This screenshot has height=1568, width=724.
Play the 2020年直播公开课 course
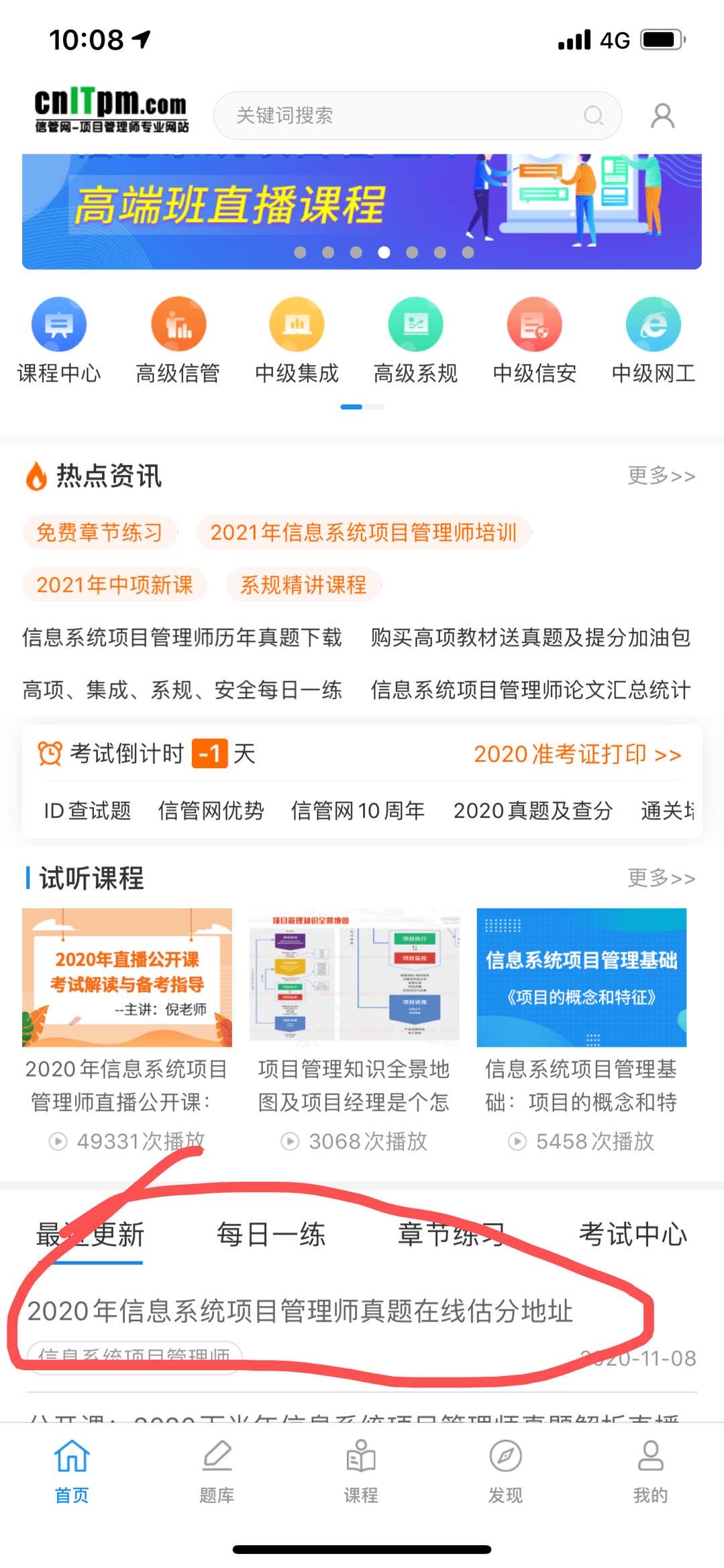click(127, 977)
